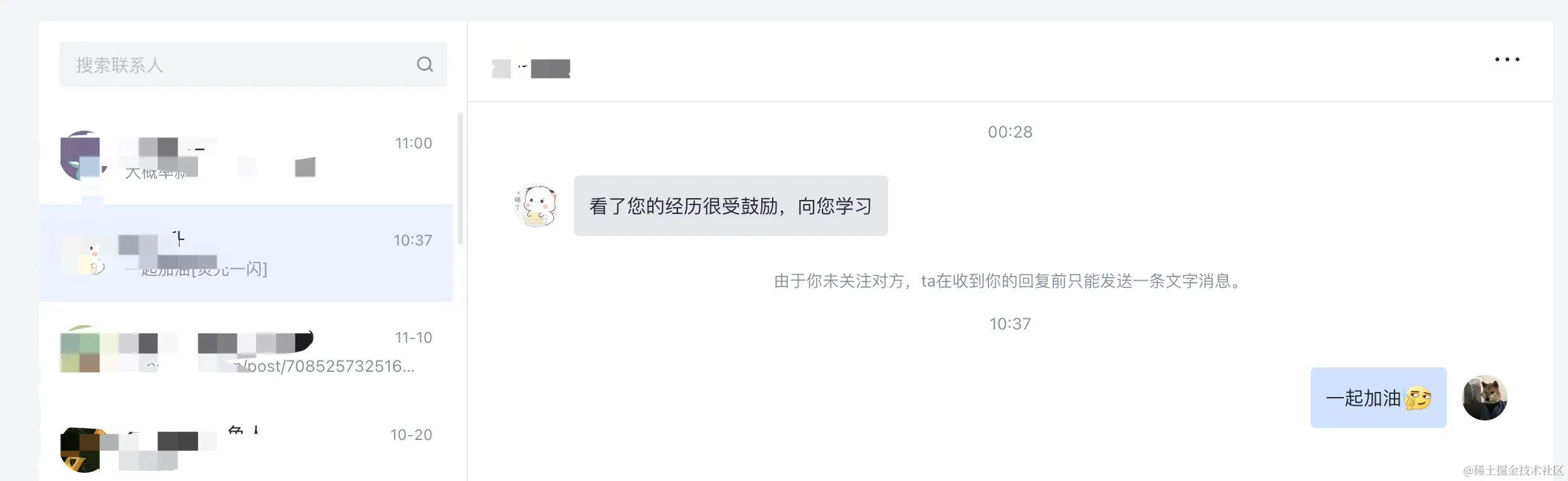Open the three-dot overflow menu
This screenshot has width=1568, height=481.
1507,59
